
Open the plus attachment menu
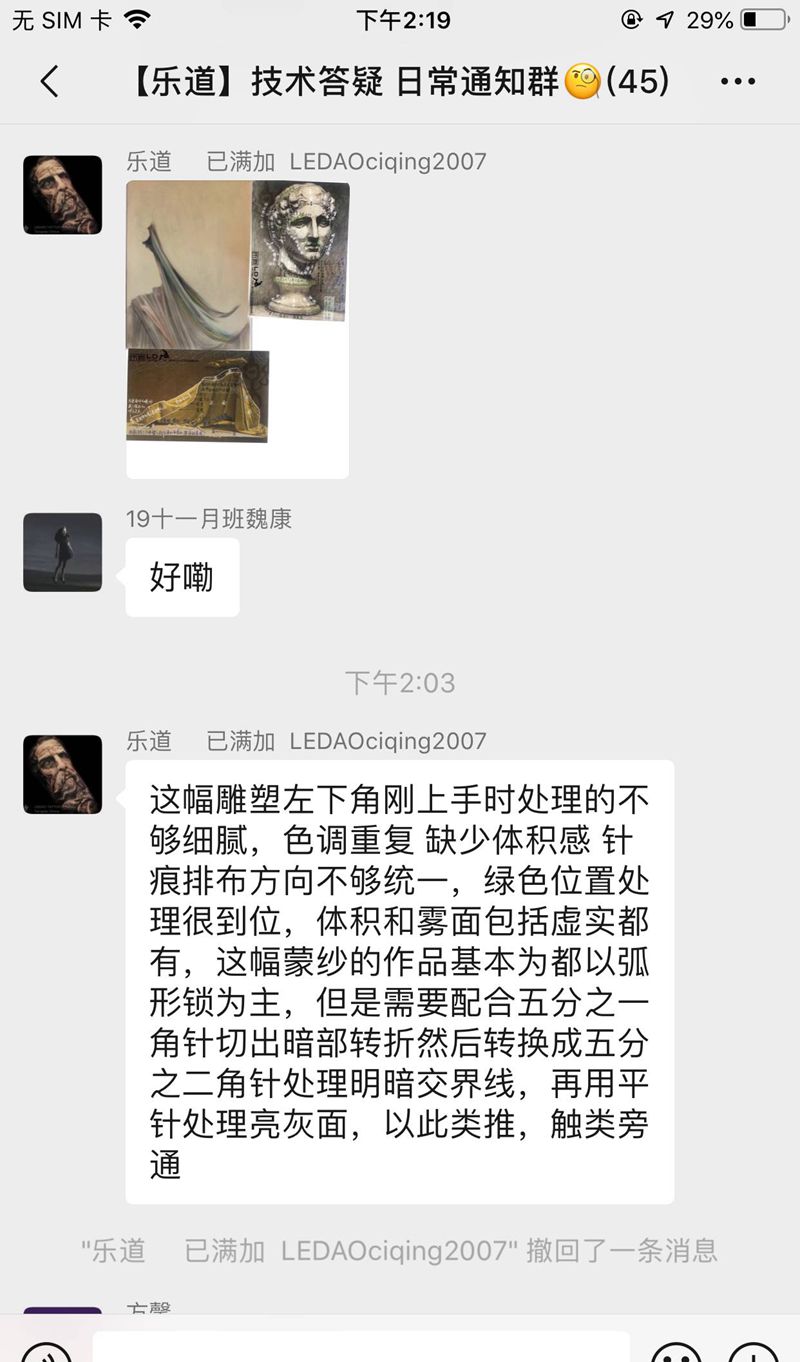click(752, 1352)
